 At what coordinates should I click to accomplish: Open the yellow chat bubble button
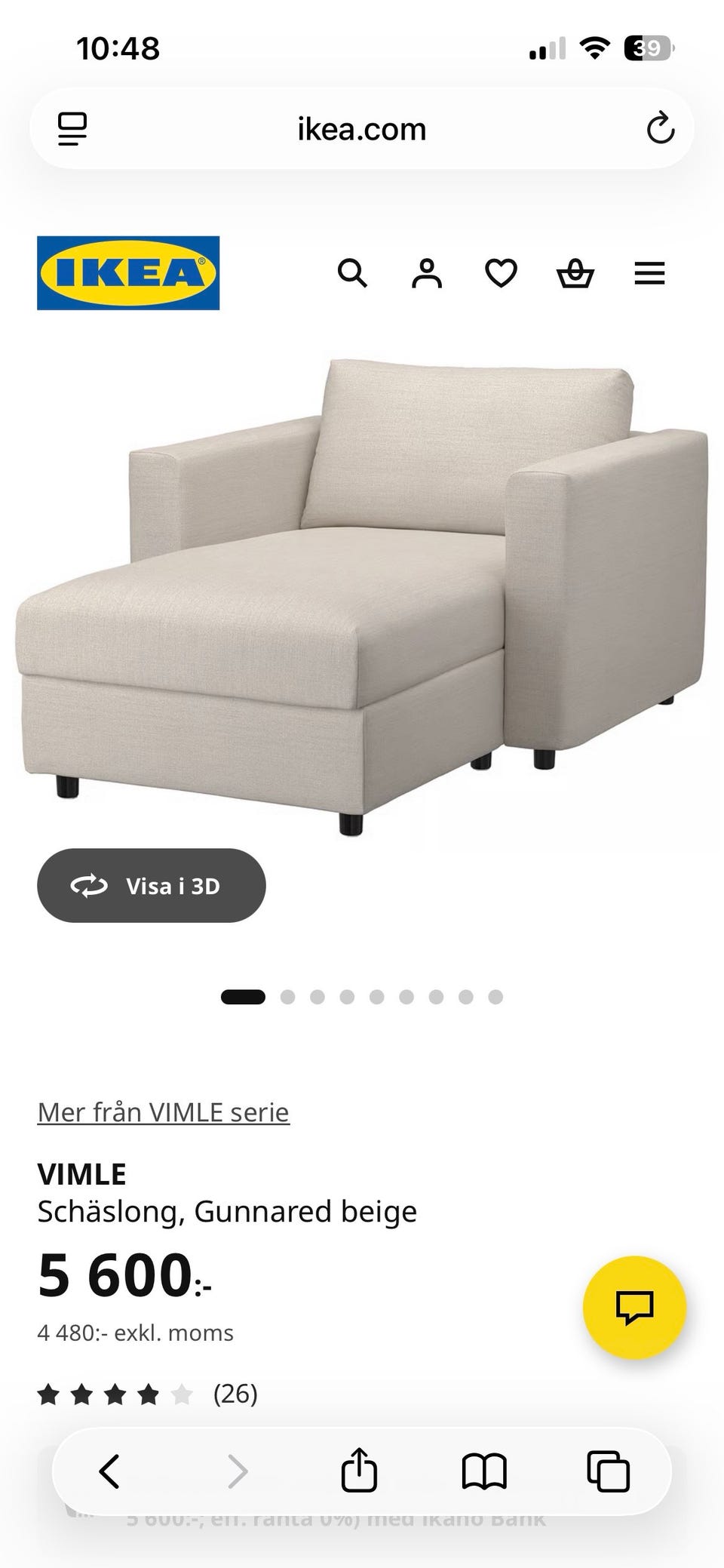coord(634,1307)
